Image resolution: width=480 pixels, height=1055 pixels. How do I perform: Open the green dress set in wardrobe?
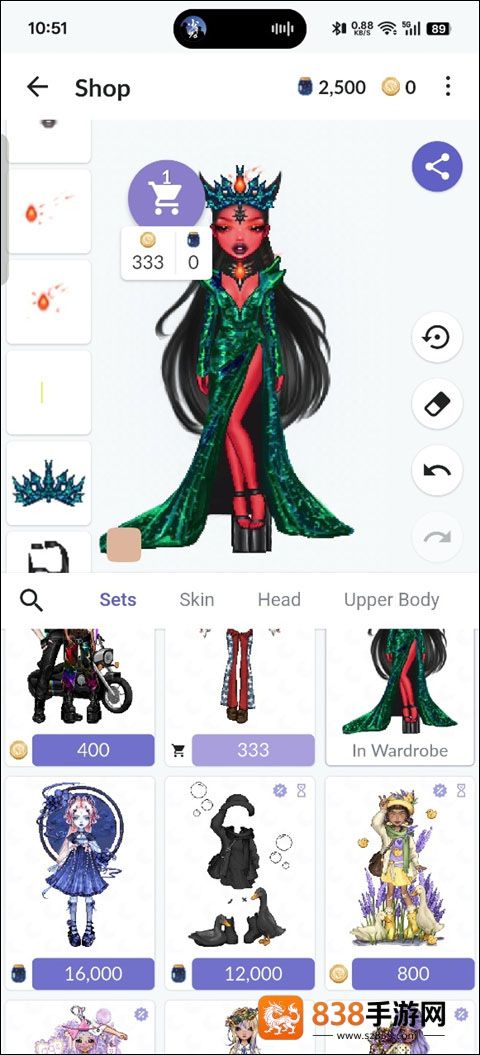400,696
